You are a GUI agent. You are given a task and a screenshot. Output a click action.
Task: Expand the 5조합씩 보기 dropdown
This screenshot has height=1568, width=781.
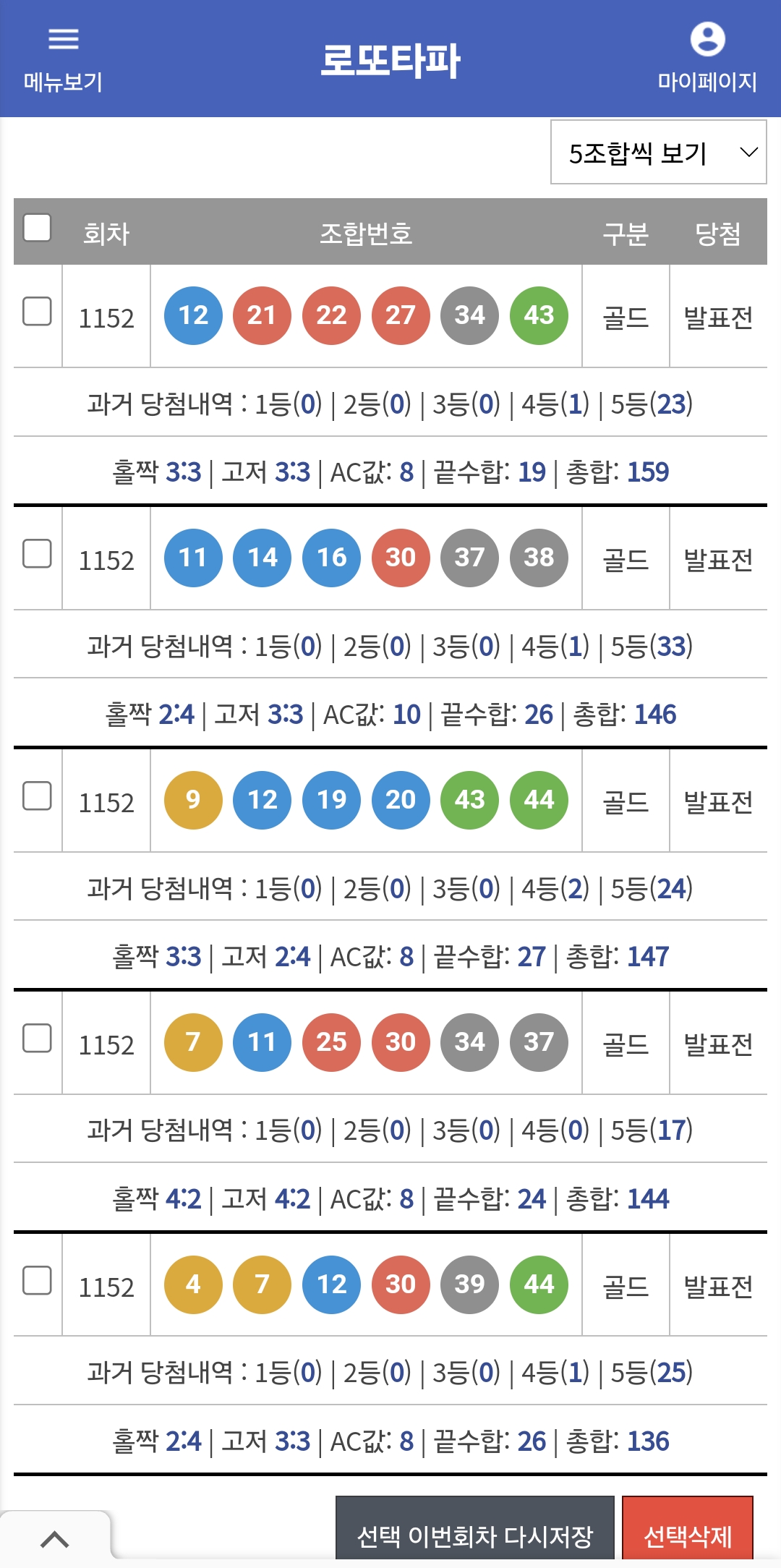(x=659, y=152)
